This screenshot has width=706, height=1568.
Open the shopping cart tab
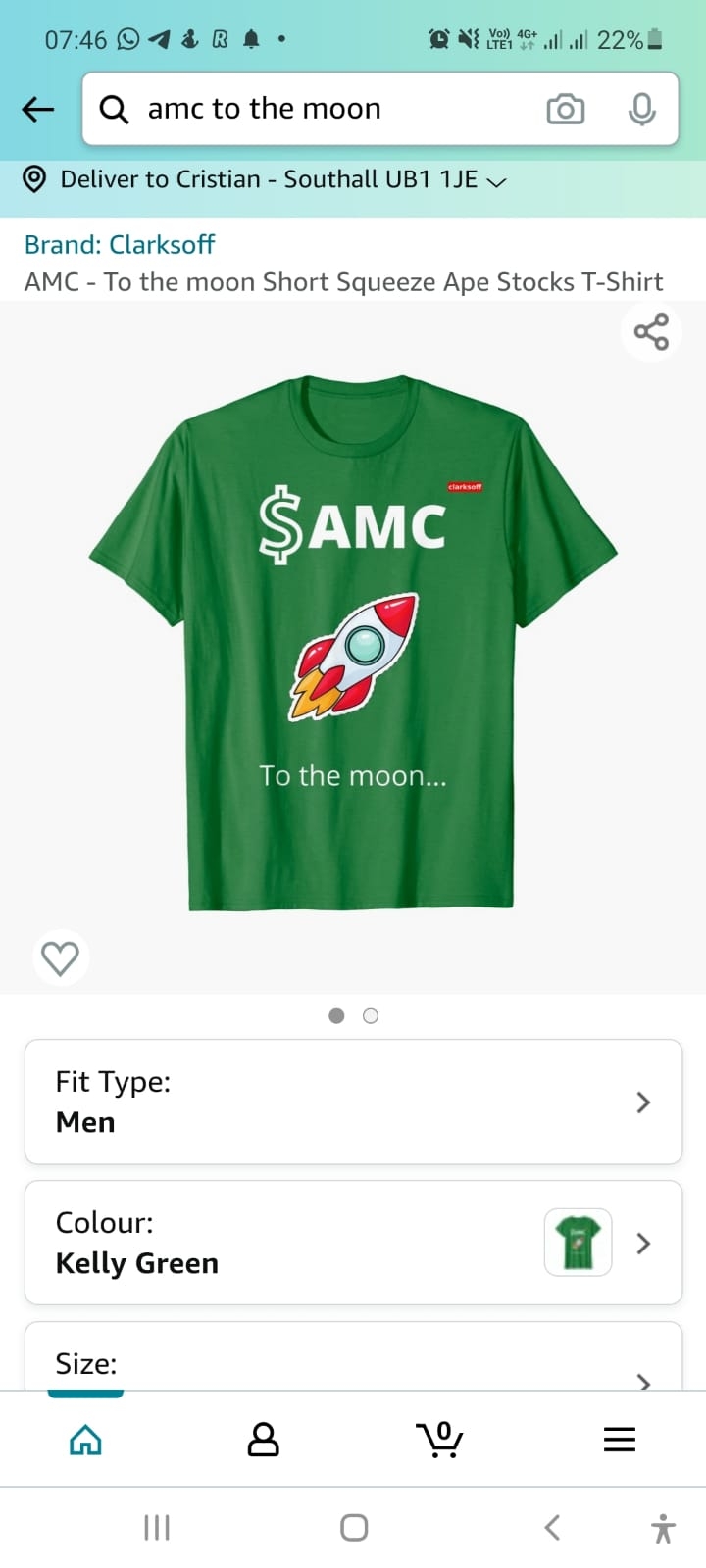[x=440, y=1439]
